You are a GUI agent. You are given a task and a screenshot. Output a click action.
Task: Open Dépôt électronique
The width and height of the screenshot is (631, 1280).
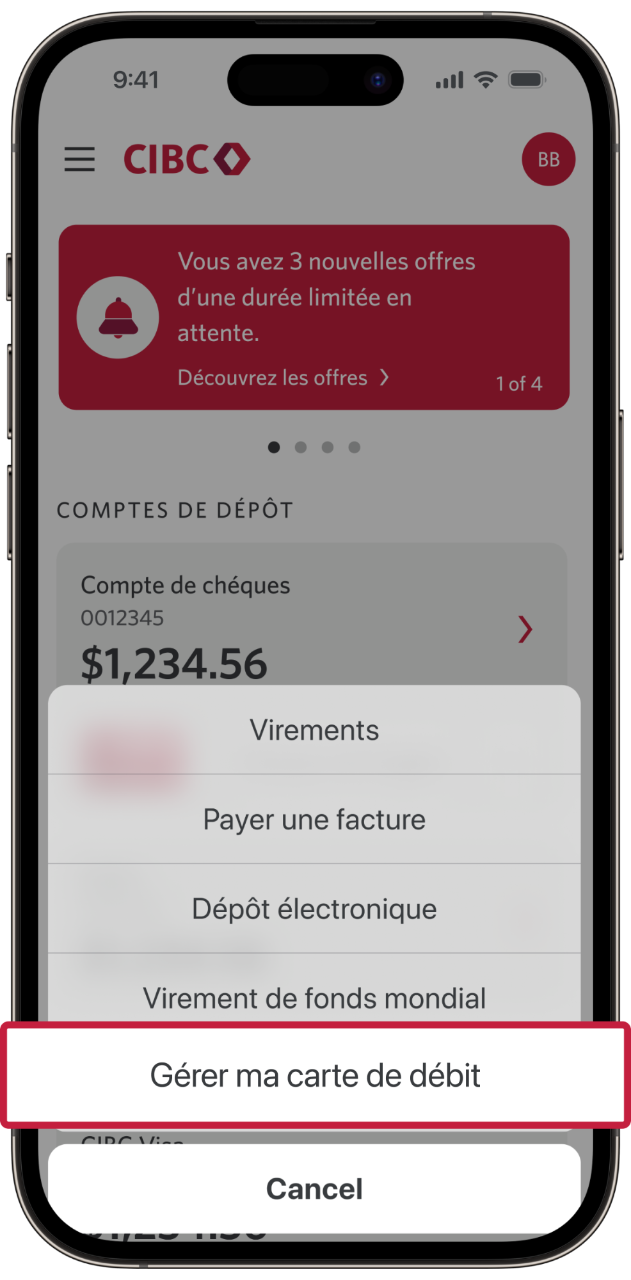point(314,909)
